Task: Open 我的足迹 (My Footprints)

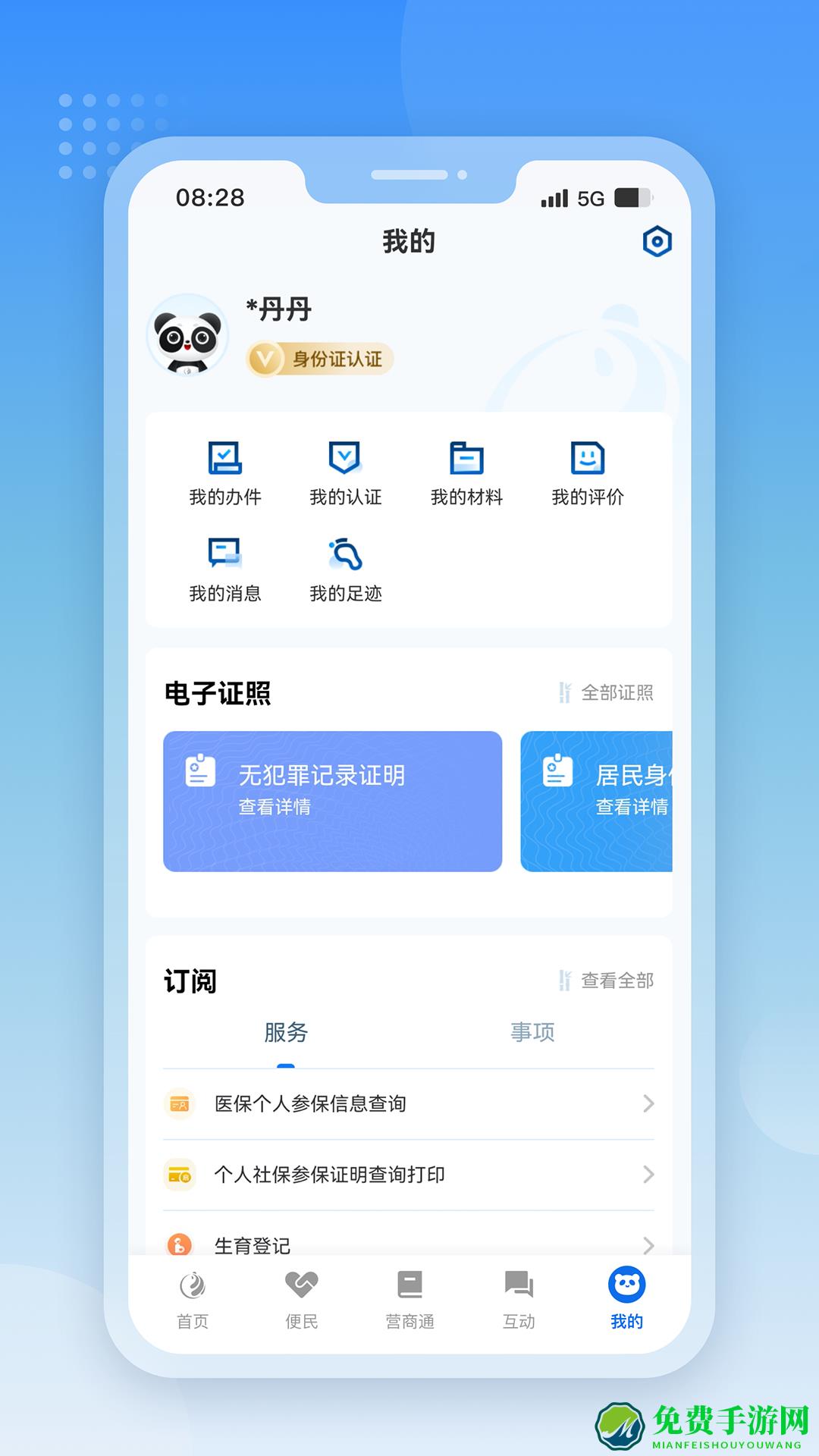Action: [347, 569]
